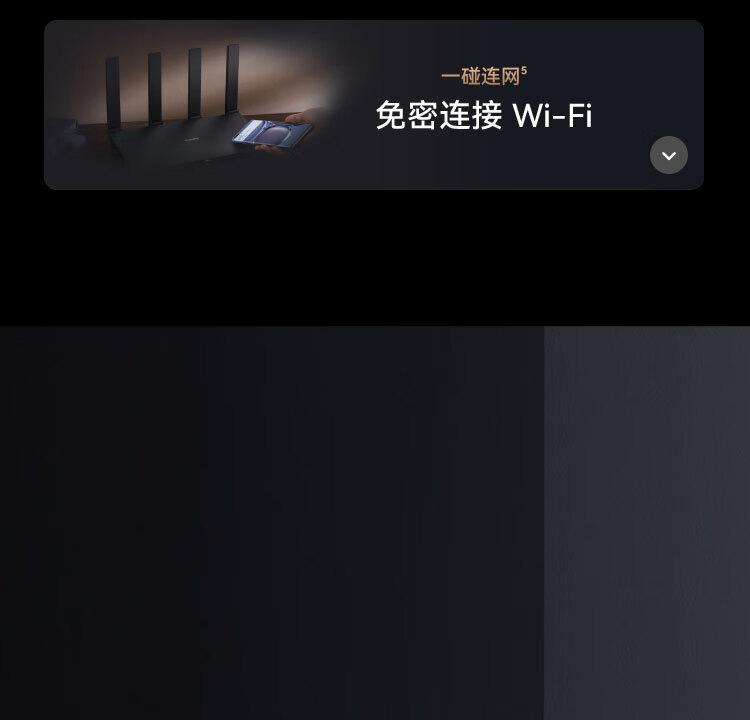Viewport: 750px width, 720px height.
Task: Expand the 免密连接 Wi-Fi card details
Action: (669, 155)
